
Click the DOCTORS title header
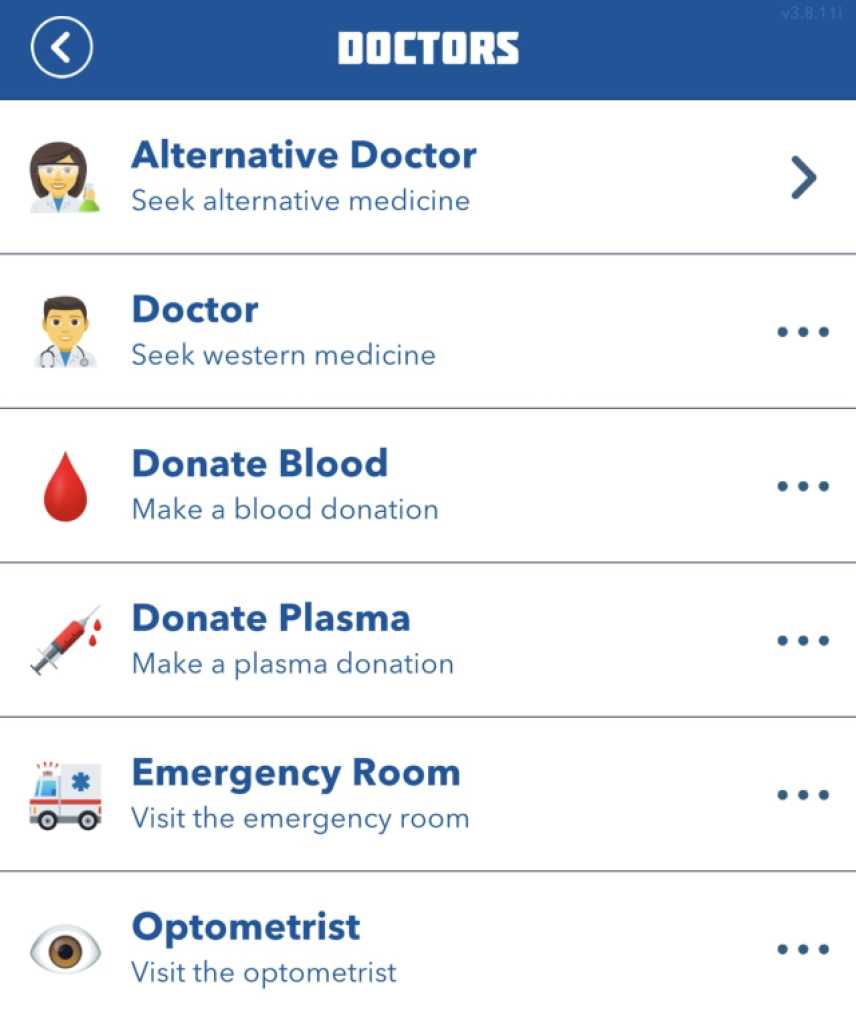tap(428, 46)
